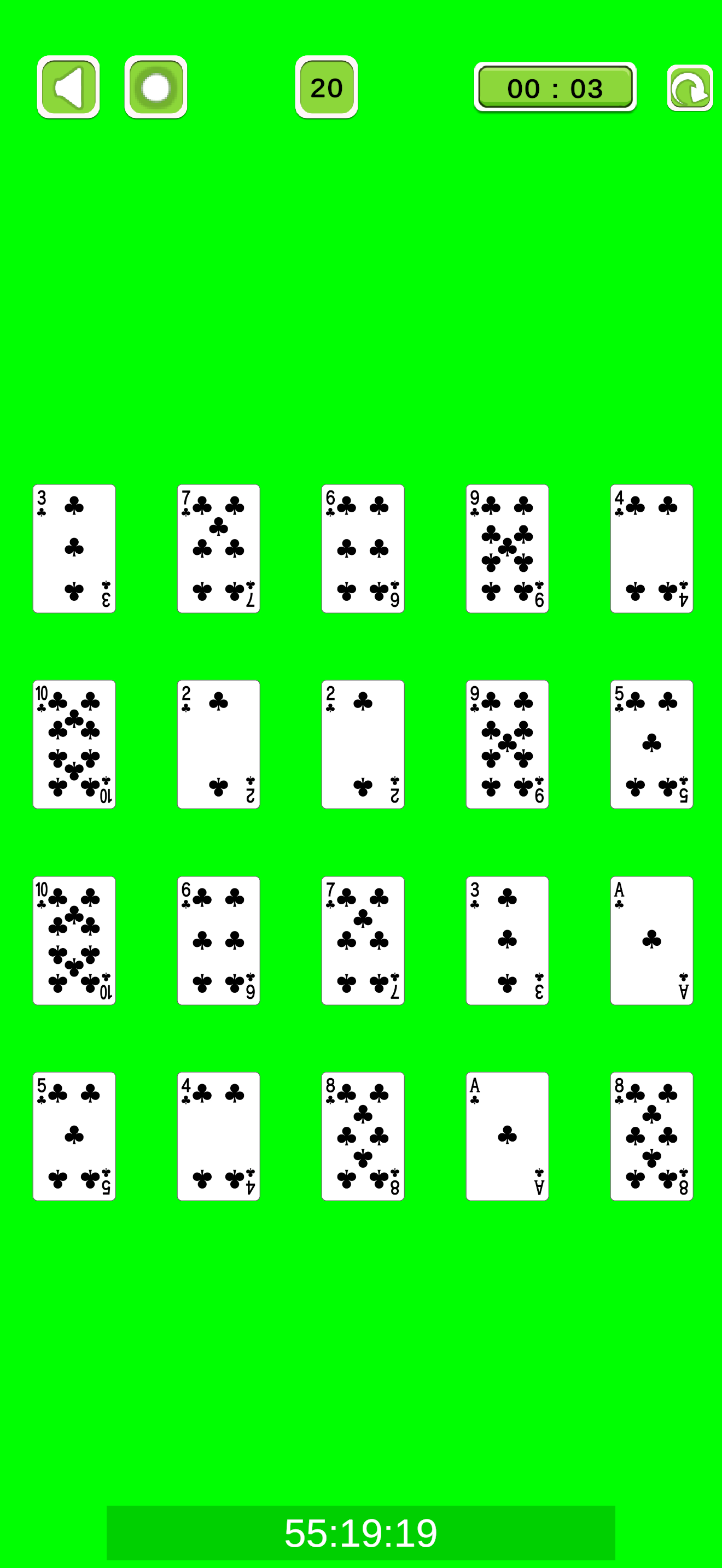This screenshot has height=1568, width=722.
Task: Restart the game with the refresh icon
Action: 690,88
